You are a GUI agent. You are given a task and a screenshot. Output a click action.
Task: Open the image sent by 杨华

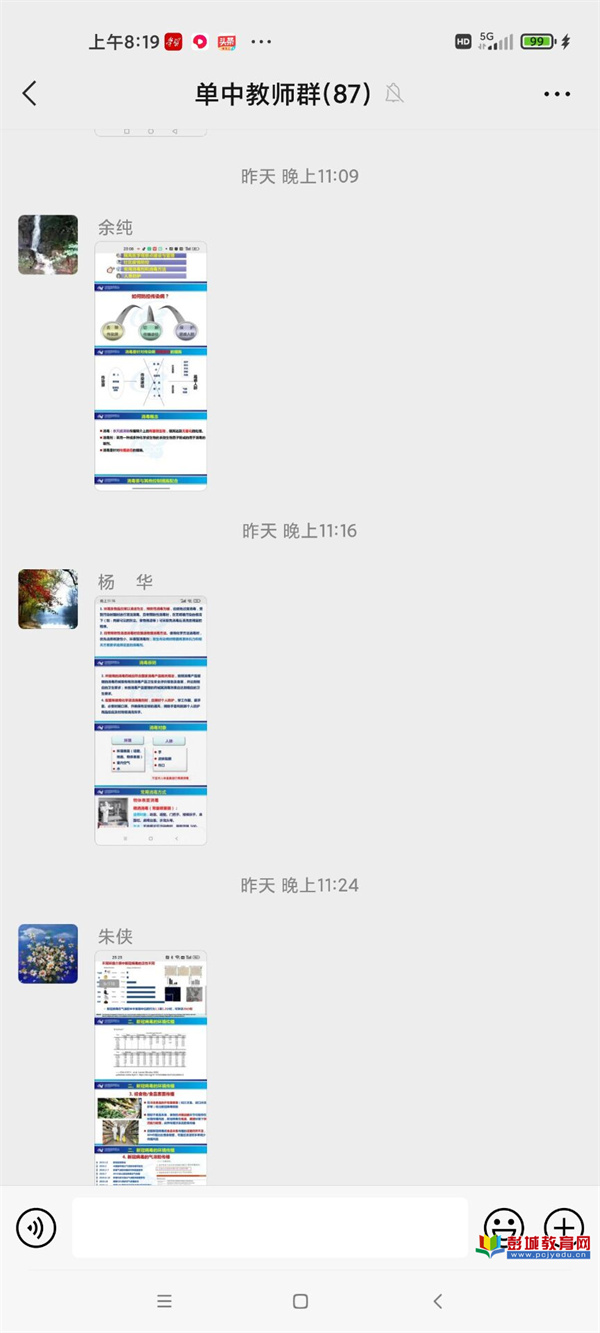[x=151, y=720]
